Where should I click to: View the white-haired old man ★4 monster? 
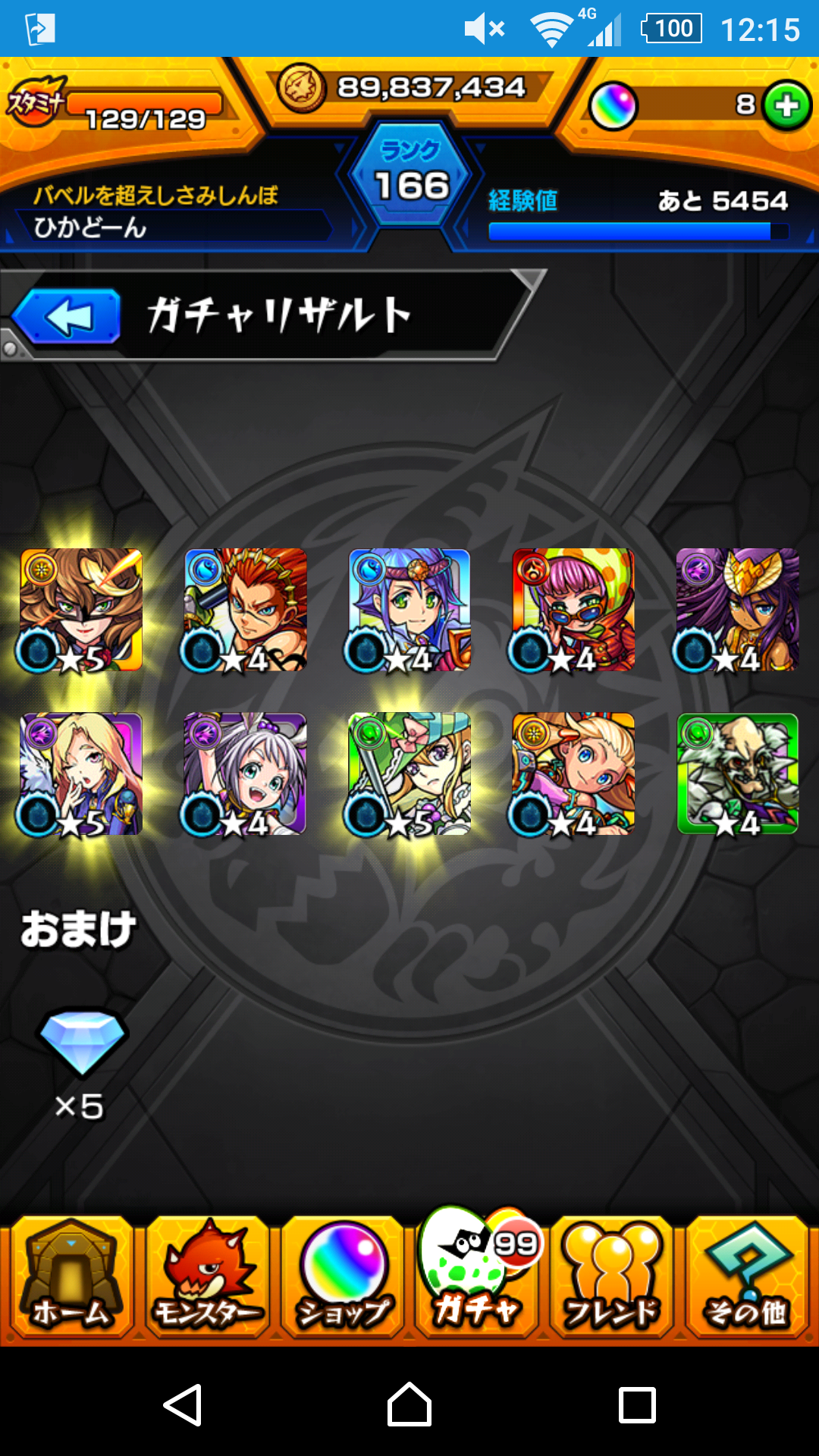[x=737, y=773]
